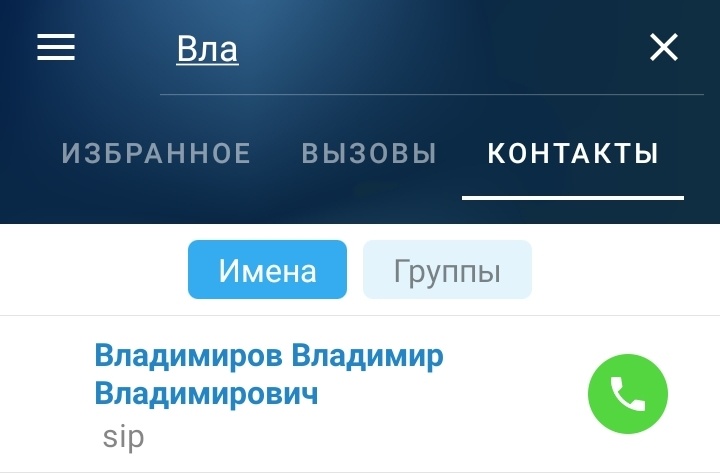
Task: Select the КОНТАКТЫ tab
Action: [572, 154]
